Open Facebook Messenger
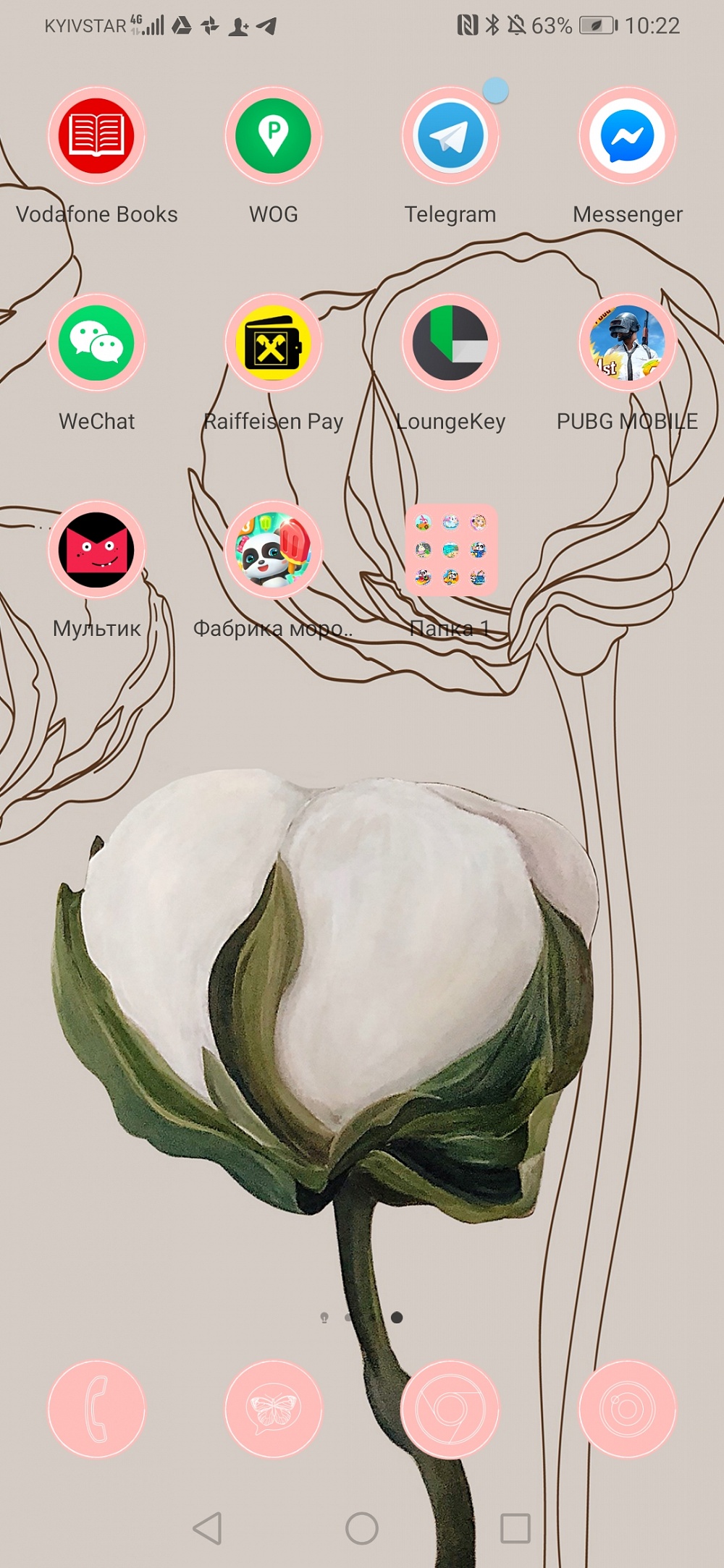724x1568 pixels. point(627,136)
